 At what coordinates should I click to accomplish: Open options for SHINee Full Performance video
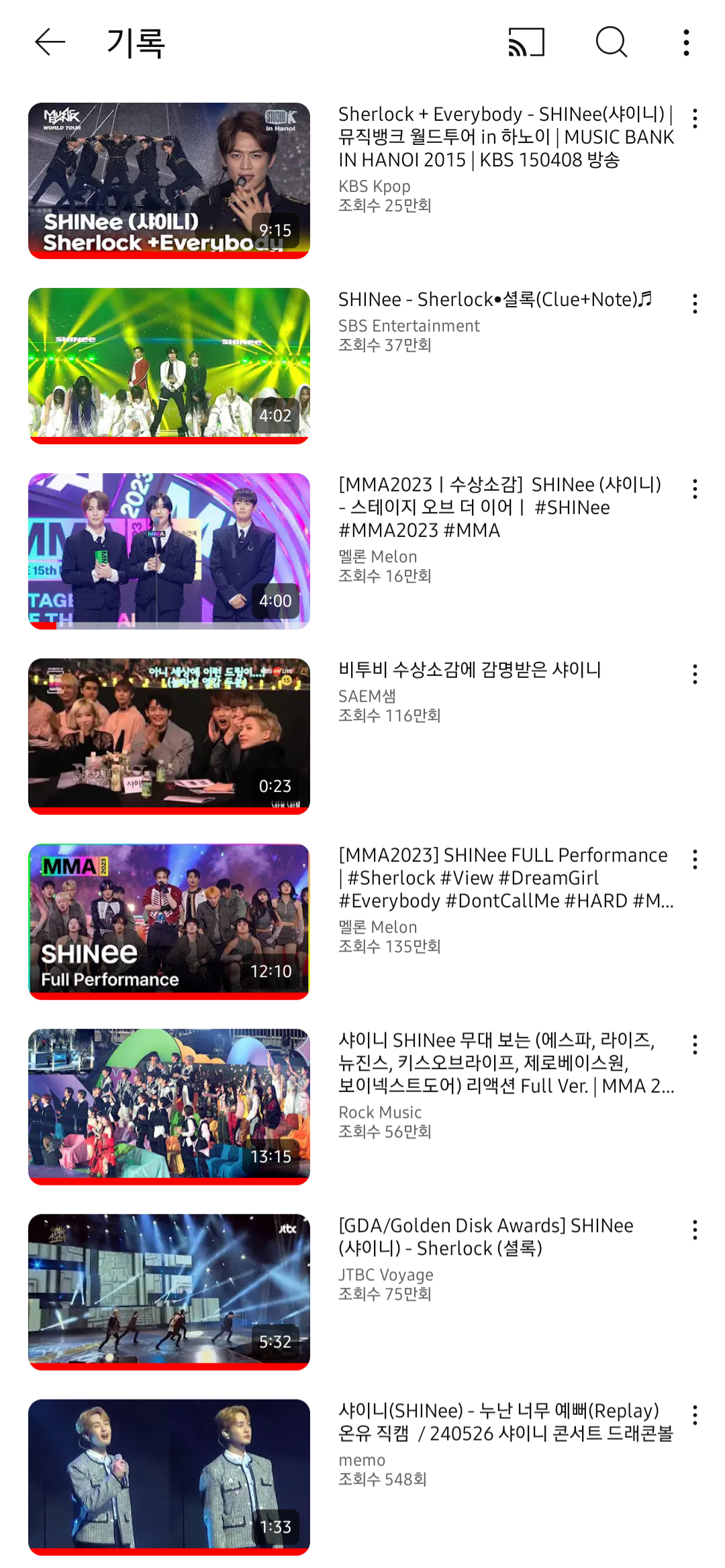click(x=694, y=859)
